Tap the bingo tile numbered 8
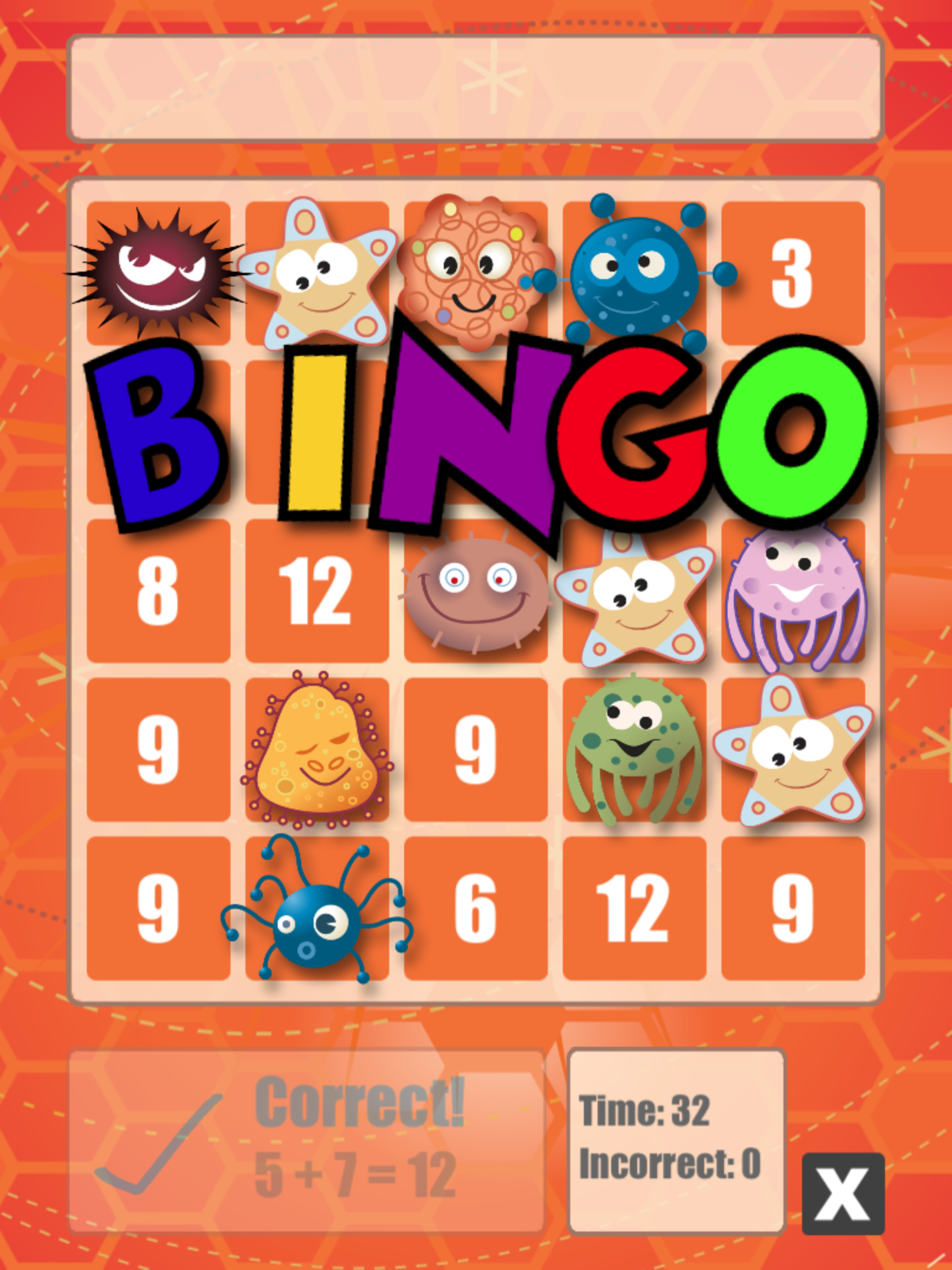The width and height of the screenshot is (952, 1270). point(158,591)
